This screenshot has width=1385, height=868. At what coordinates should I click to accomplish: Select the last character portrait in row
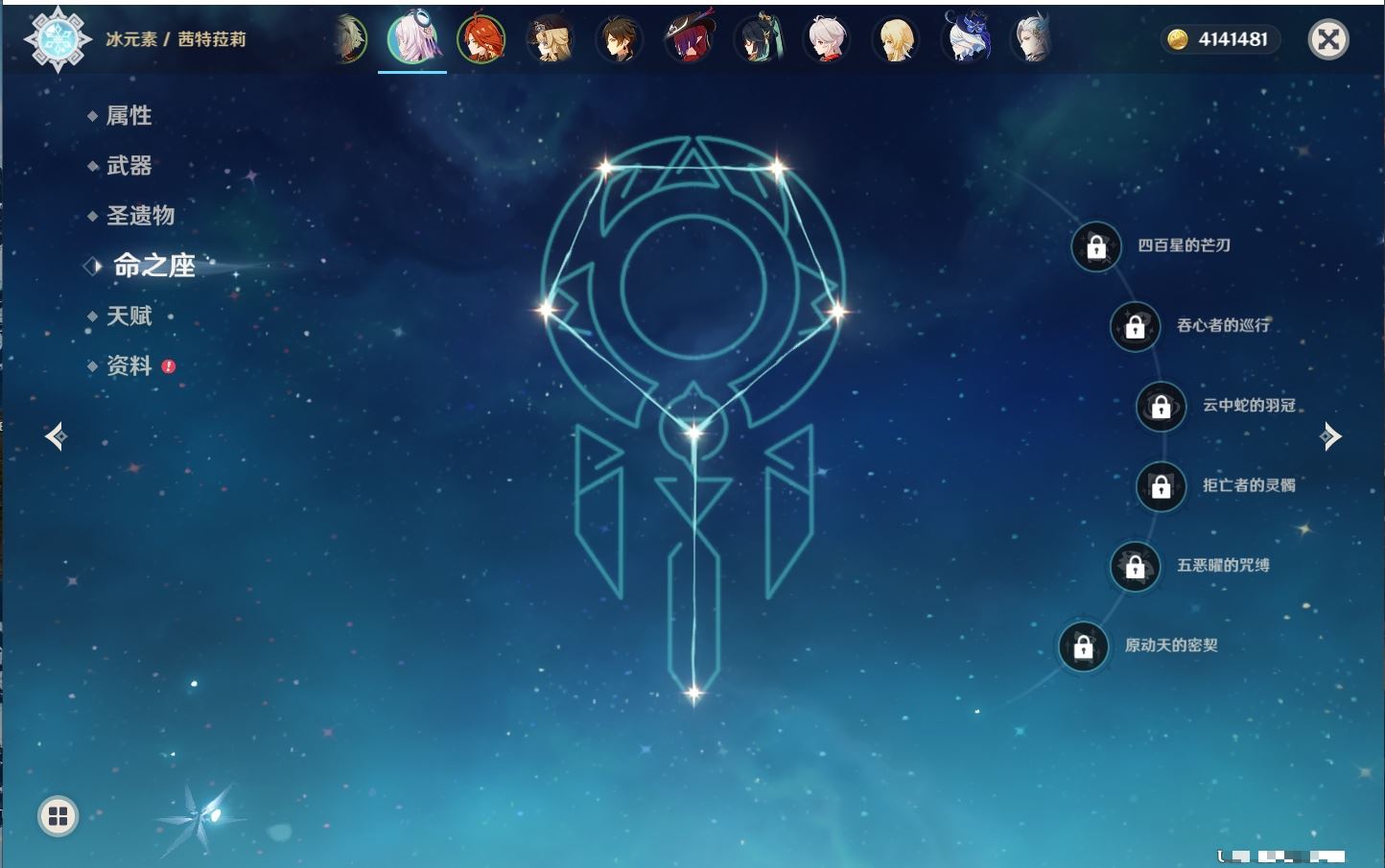(x=1033, y=39)
